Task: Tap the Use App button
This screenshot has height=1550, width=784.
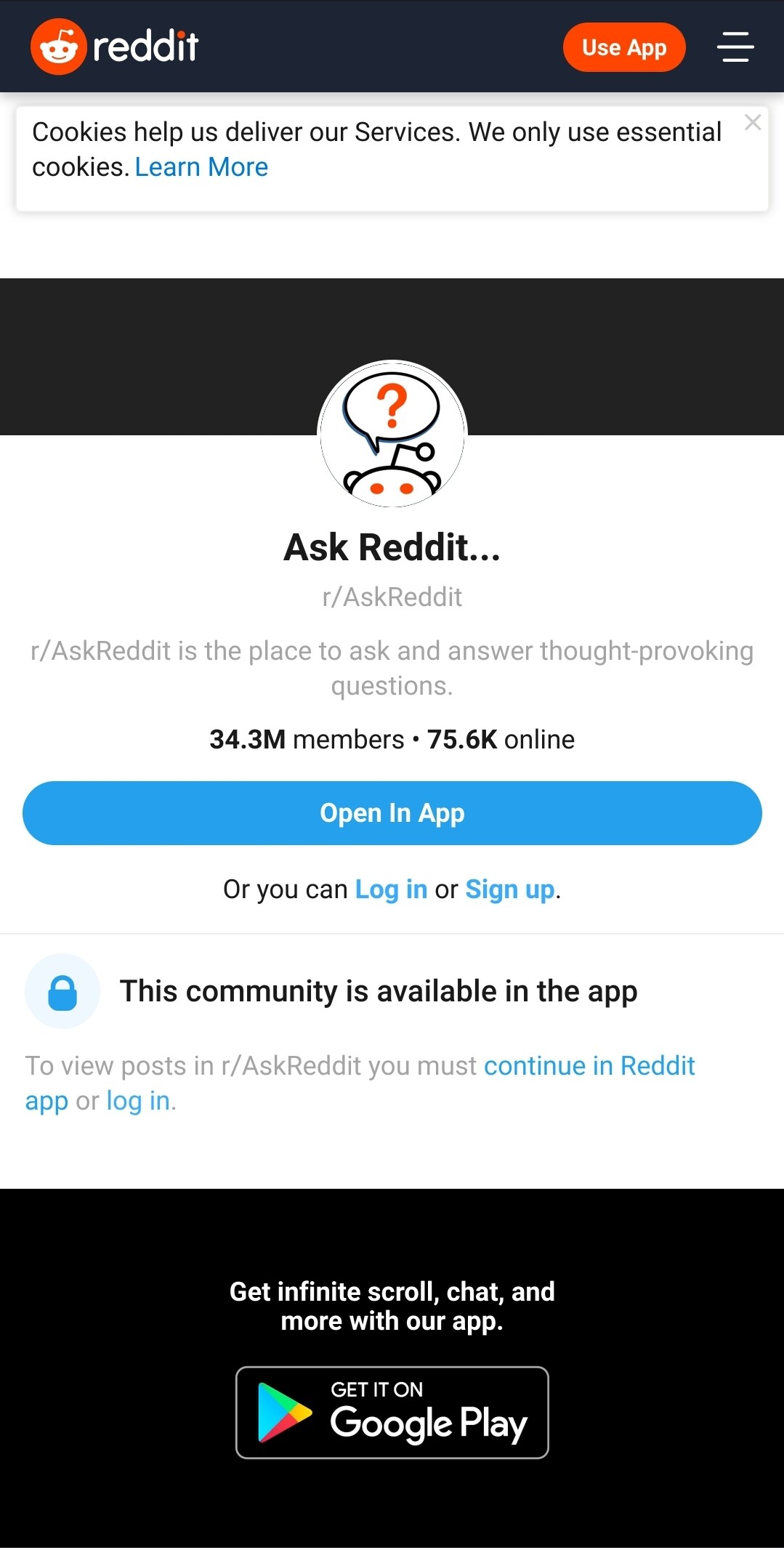Action: click(x=623, y=48)
